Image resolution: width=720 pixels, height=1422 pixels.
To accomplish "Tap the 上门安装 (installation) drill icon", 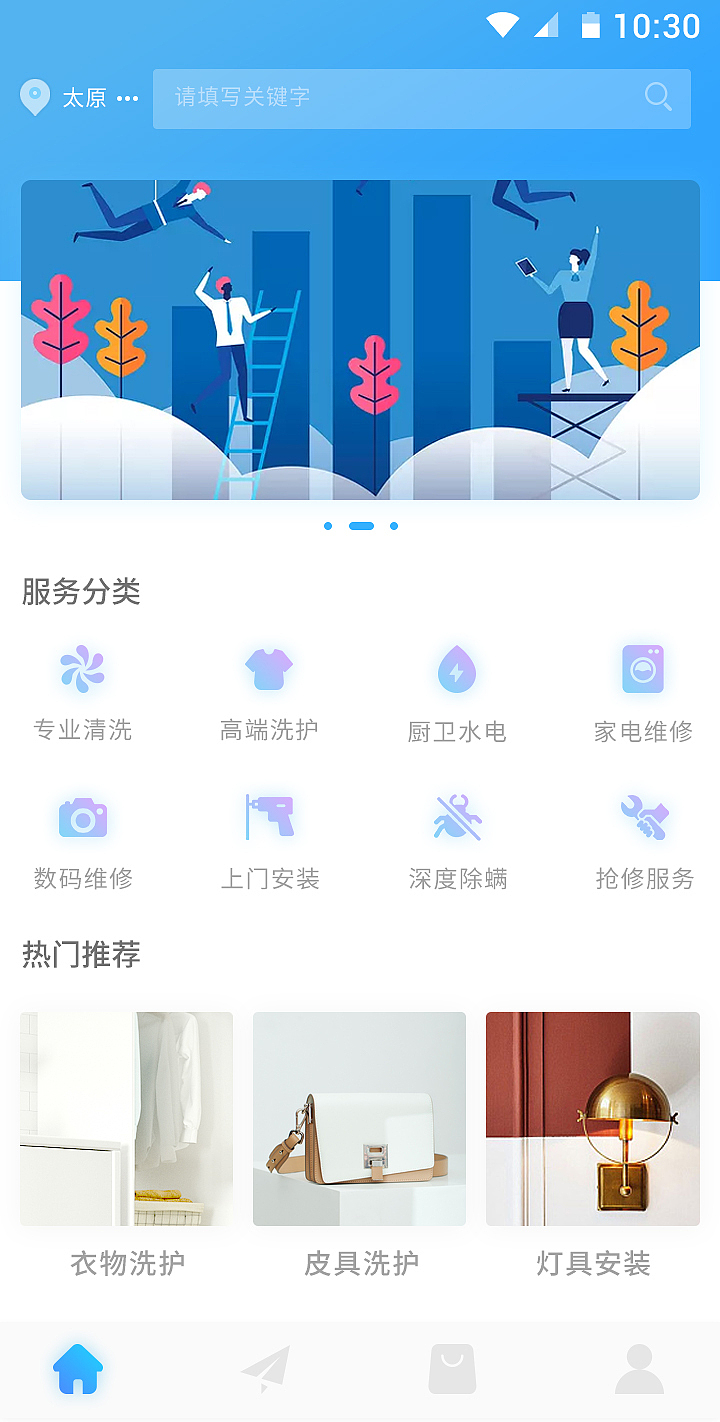I will click(x=269, y=817).
